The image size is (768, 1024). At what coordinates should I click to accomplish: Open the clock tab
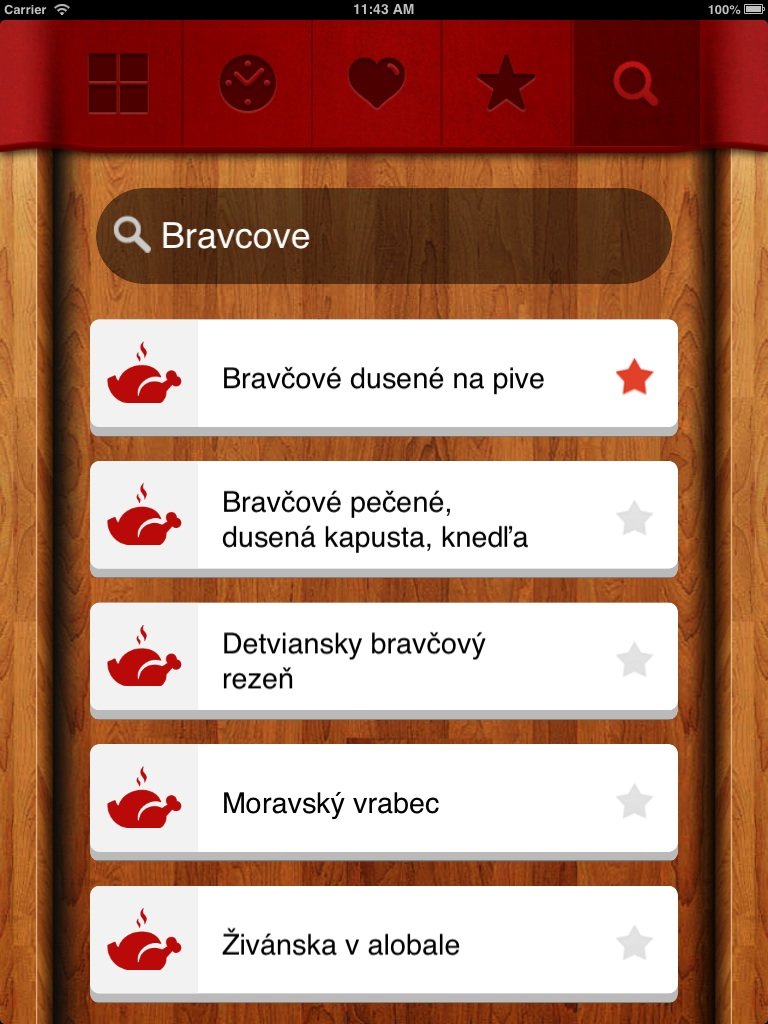[x=247, y=83]
